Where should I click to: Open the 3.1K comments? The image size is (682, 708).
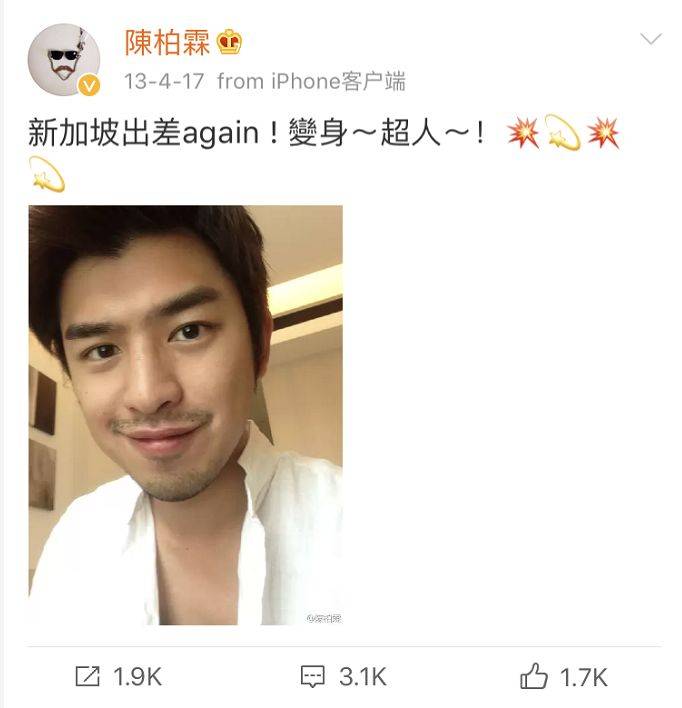click(343, 677)
